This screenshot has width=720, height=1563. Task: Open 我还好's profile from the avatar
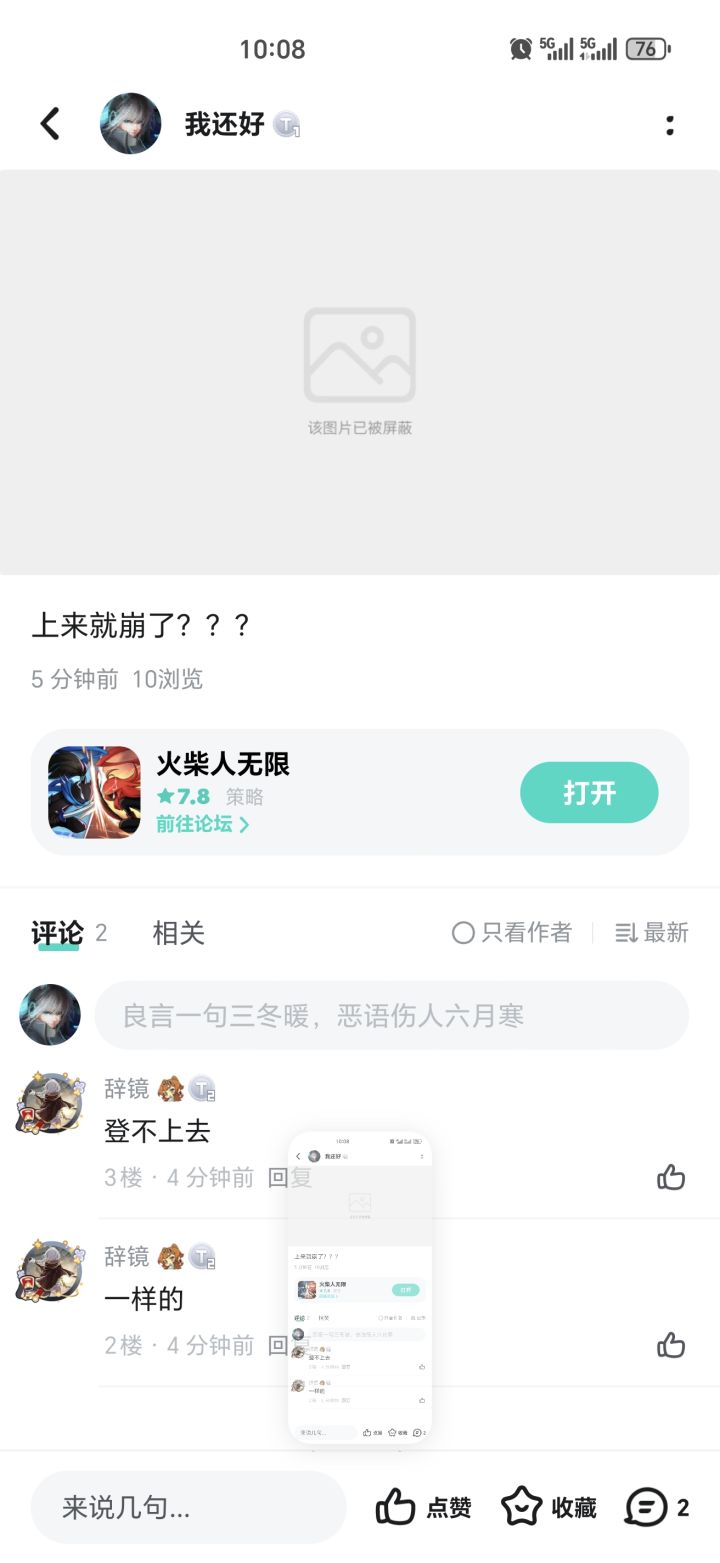[x=130, y=124]
